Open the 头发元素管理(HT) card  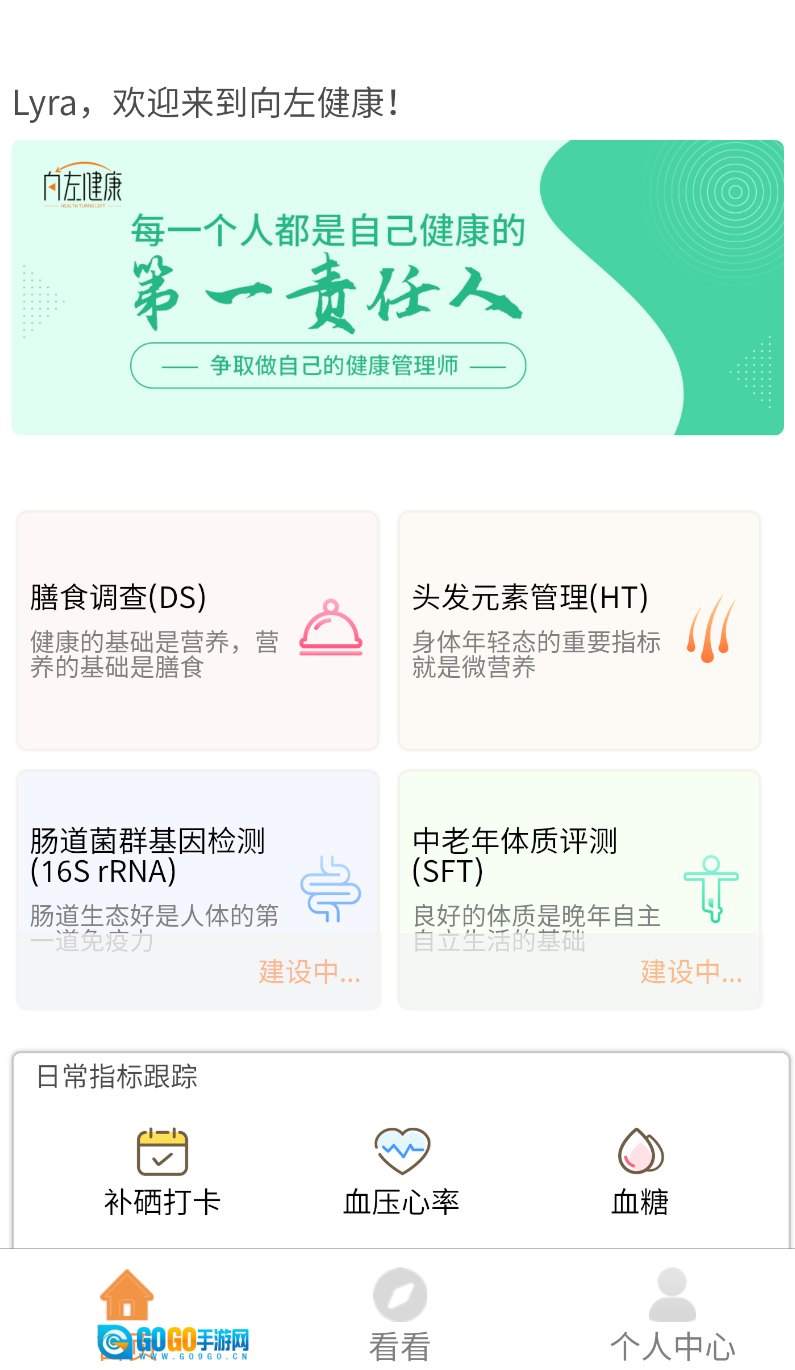pos(580,630)
